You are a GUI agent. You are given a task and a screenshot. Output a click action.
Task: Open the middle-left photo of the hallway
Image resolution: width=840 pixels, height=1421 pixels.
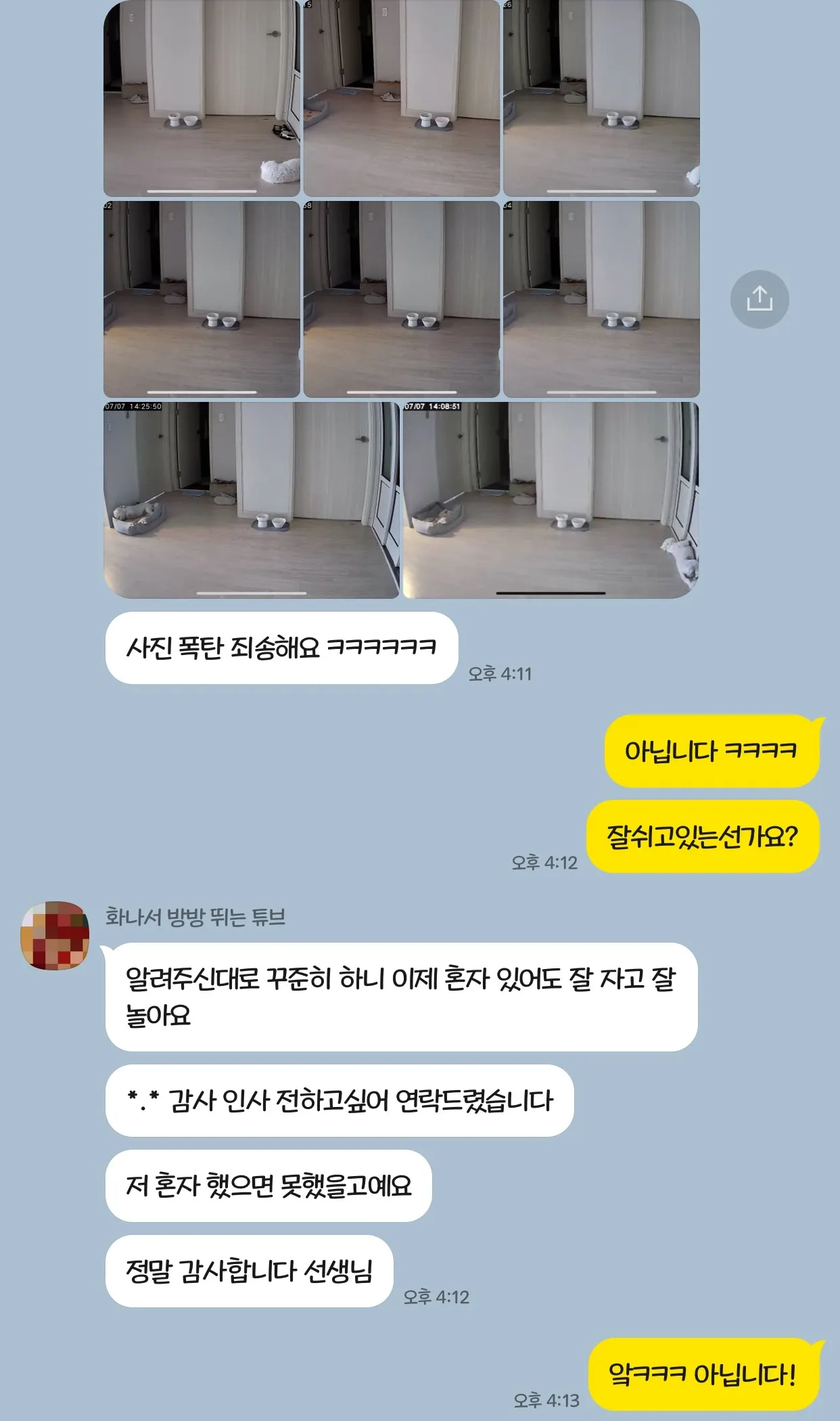200,296
